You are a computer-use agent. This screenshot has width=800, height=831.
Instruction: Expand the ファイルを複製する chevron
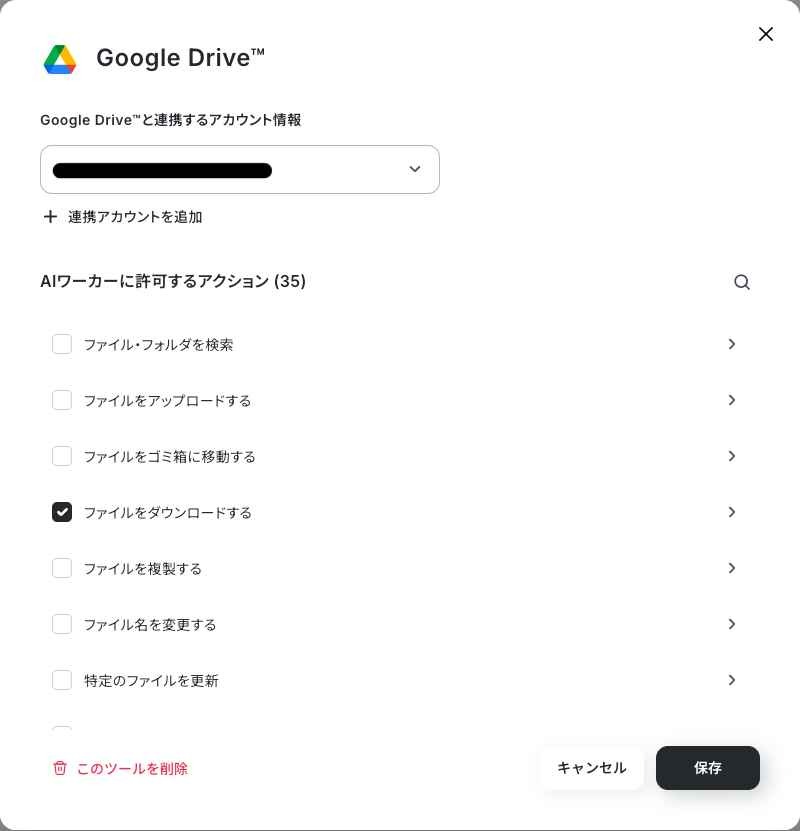click(732, 568)
